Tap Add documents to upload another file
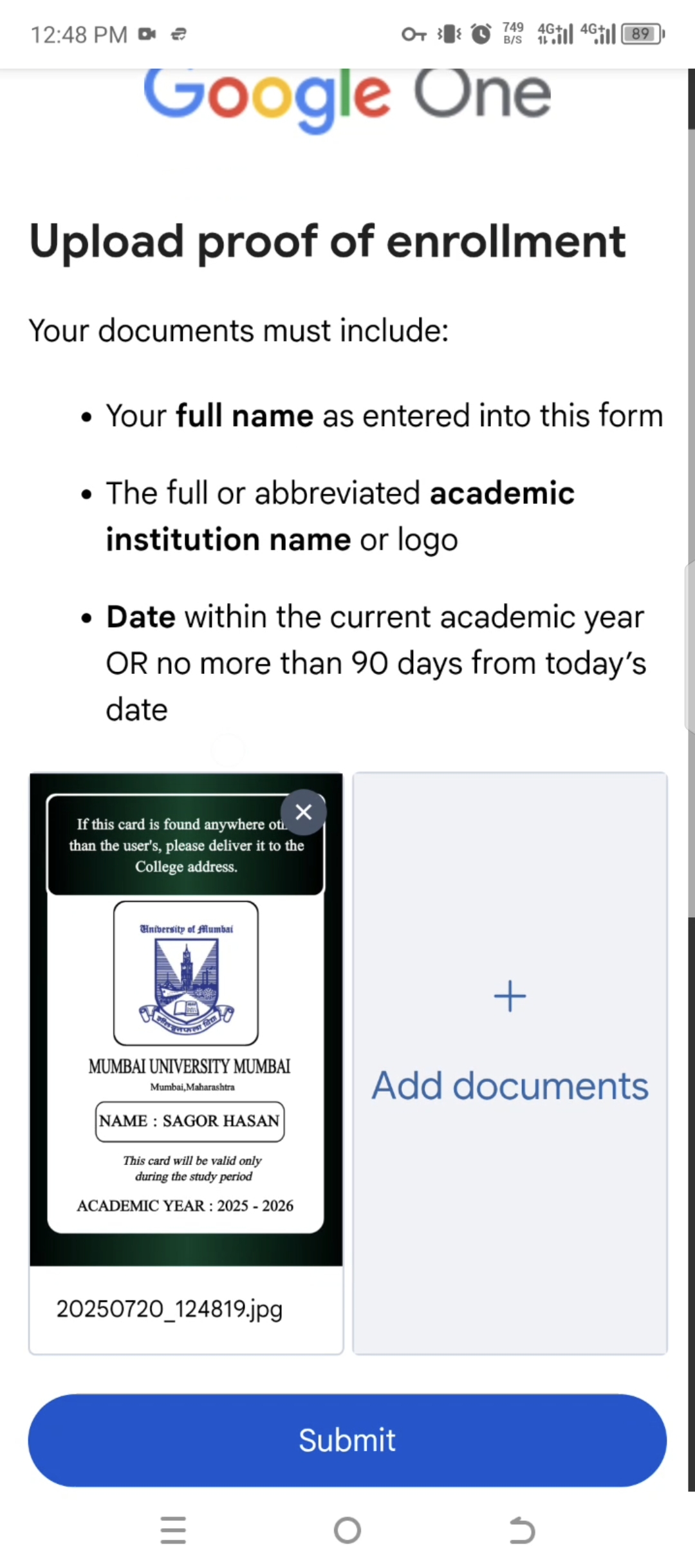 click(510, 1062)
